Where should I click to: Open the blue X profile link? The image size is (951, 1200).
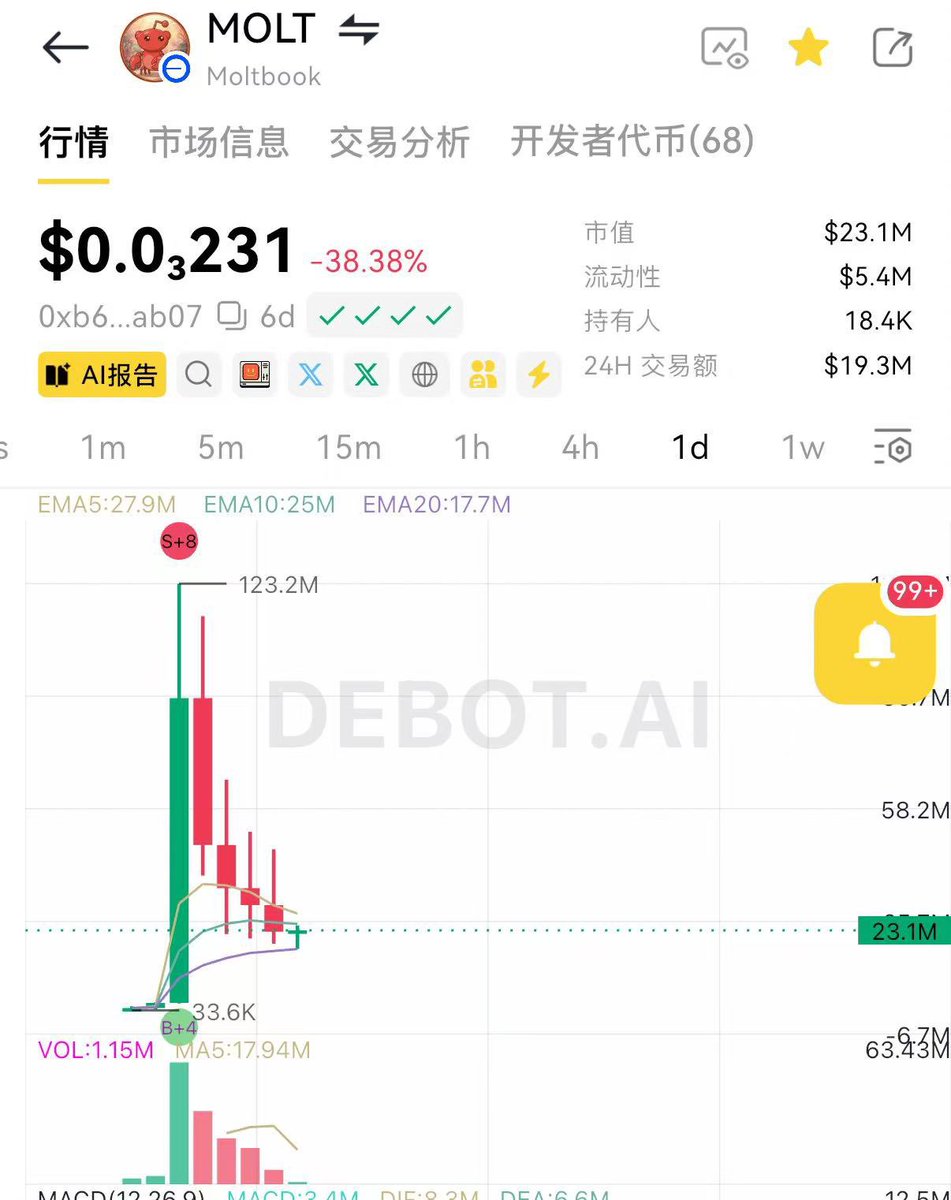[311, 375]
